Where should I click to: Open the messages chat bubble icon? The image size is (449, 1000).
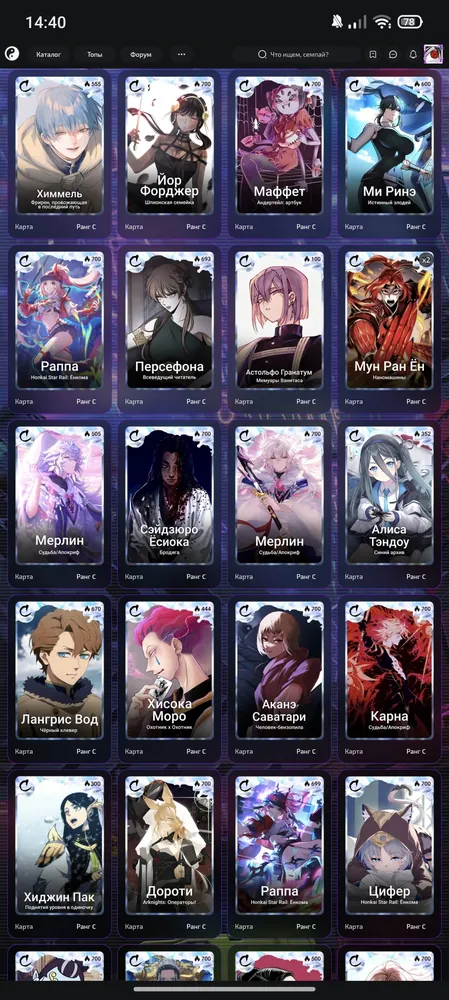[393, 55]
